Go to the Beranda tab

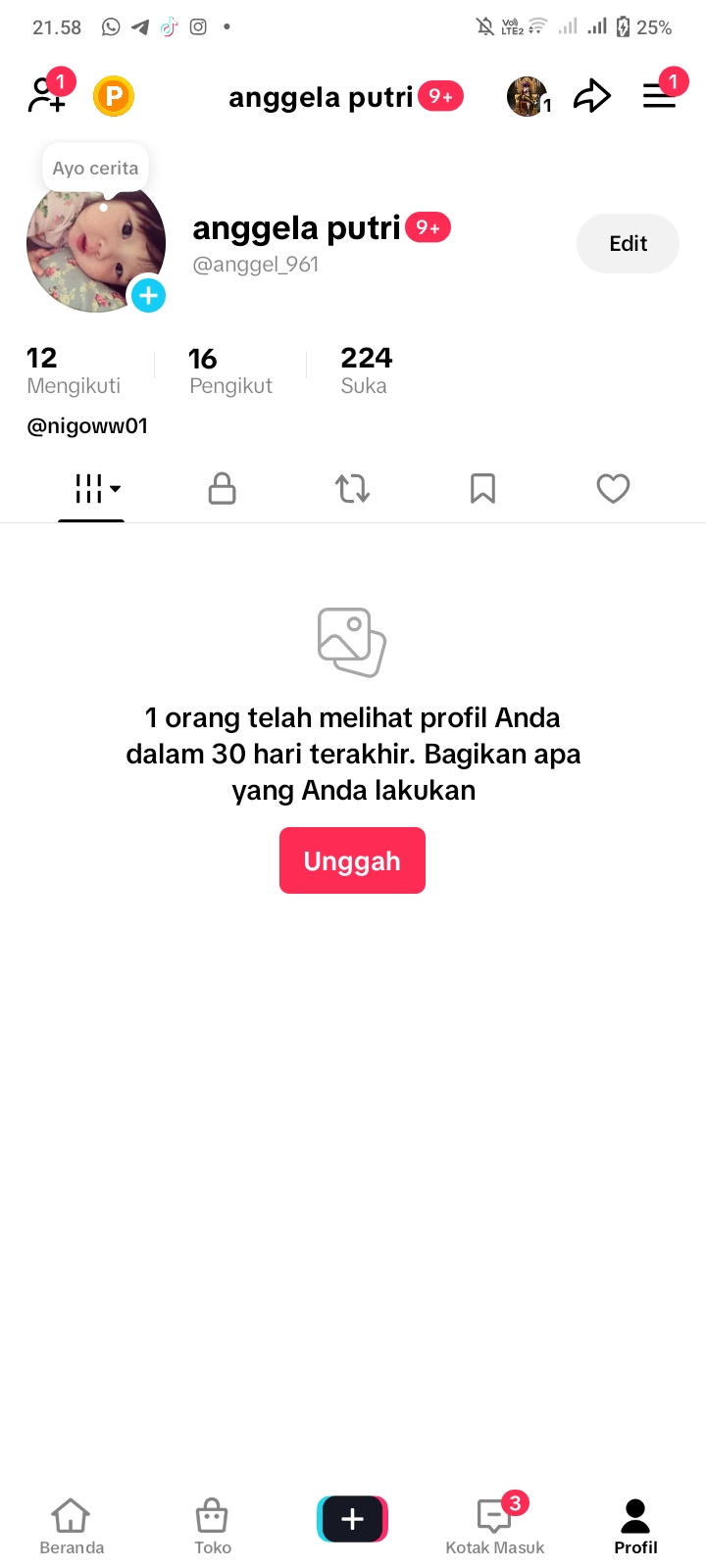[72, 1526]
